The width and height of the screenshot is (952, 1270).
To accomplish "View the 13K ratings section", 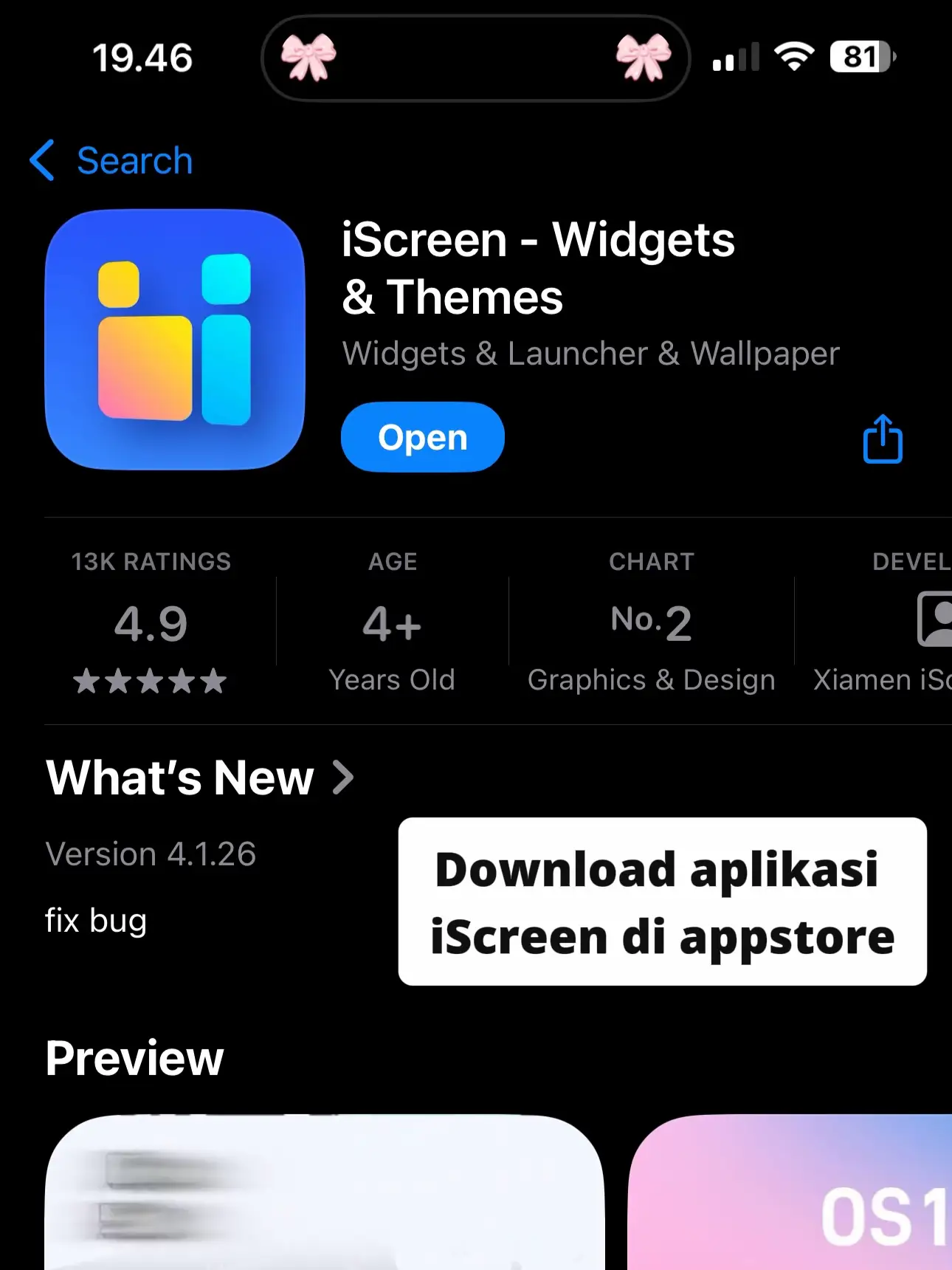I will (x=151, y=624).
